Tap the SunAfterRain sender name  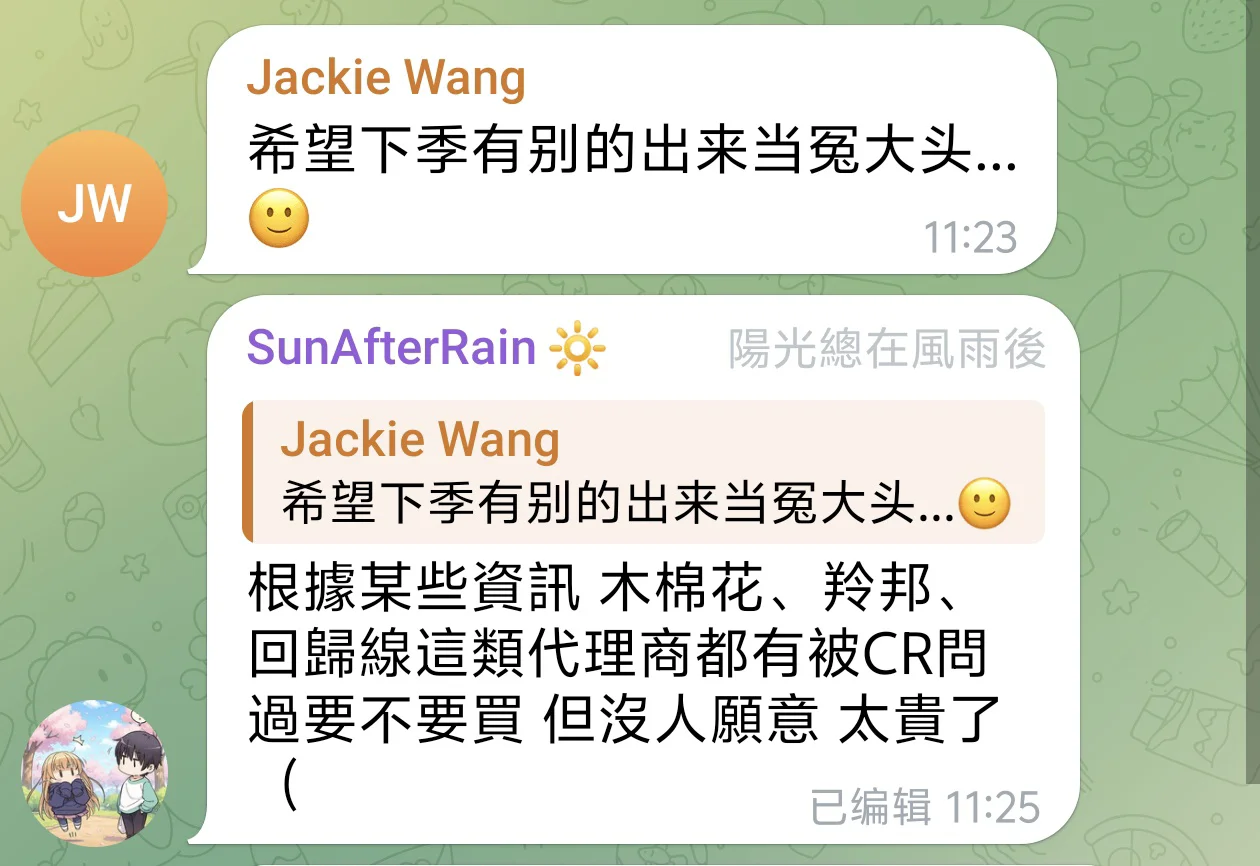pyautogui.click(x=392, y=348)
